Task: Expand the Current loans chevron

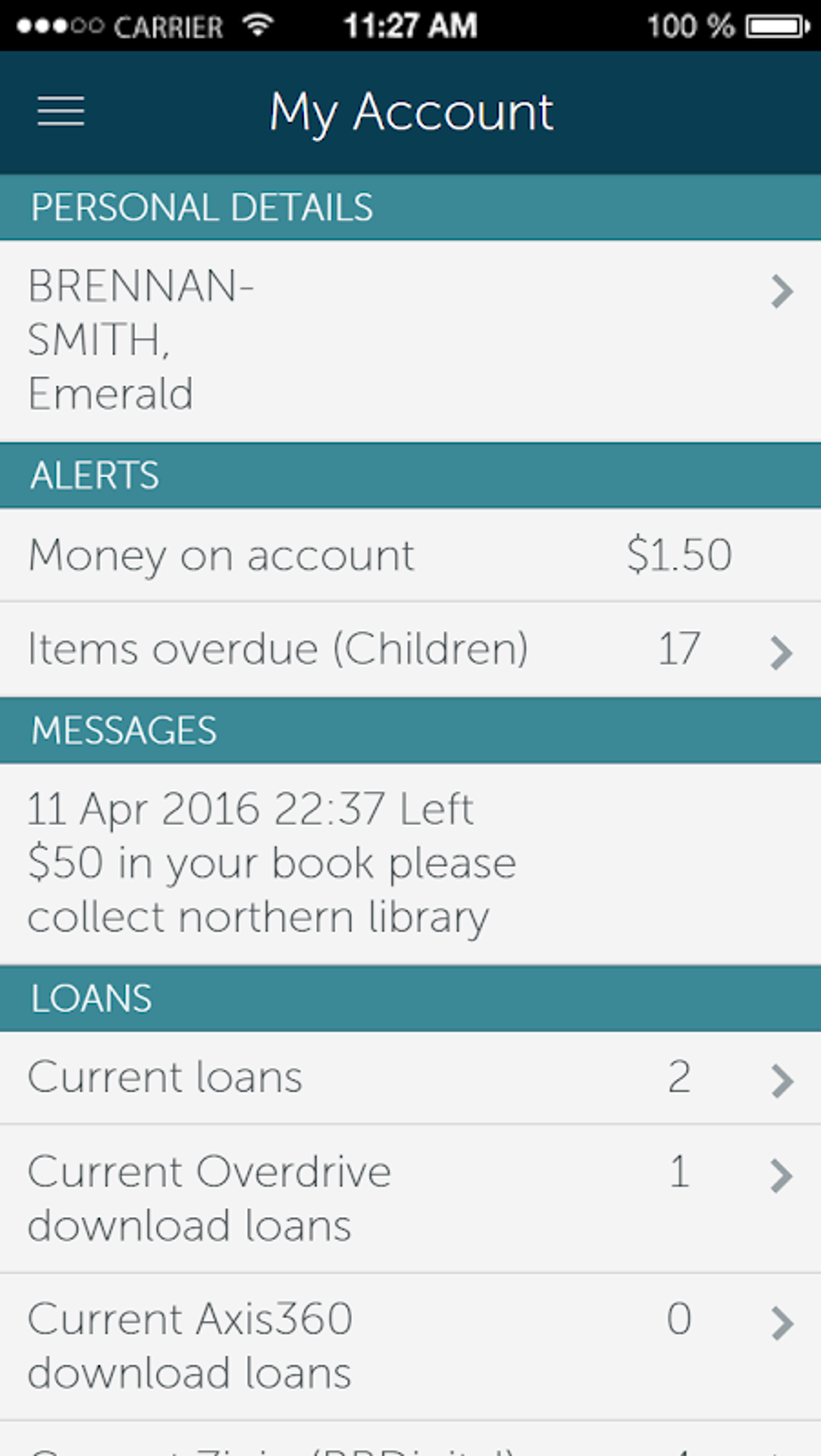Action: click(782, 1082)
